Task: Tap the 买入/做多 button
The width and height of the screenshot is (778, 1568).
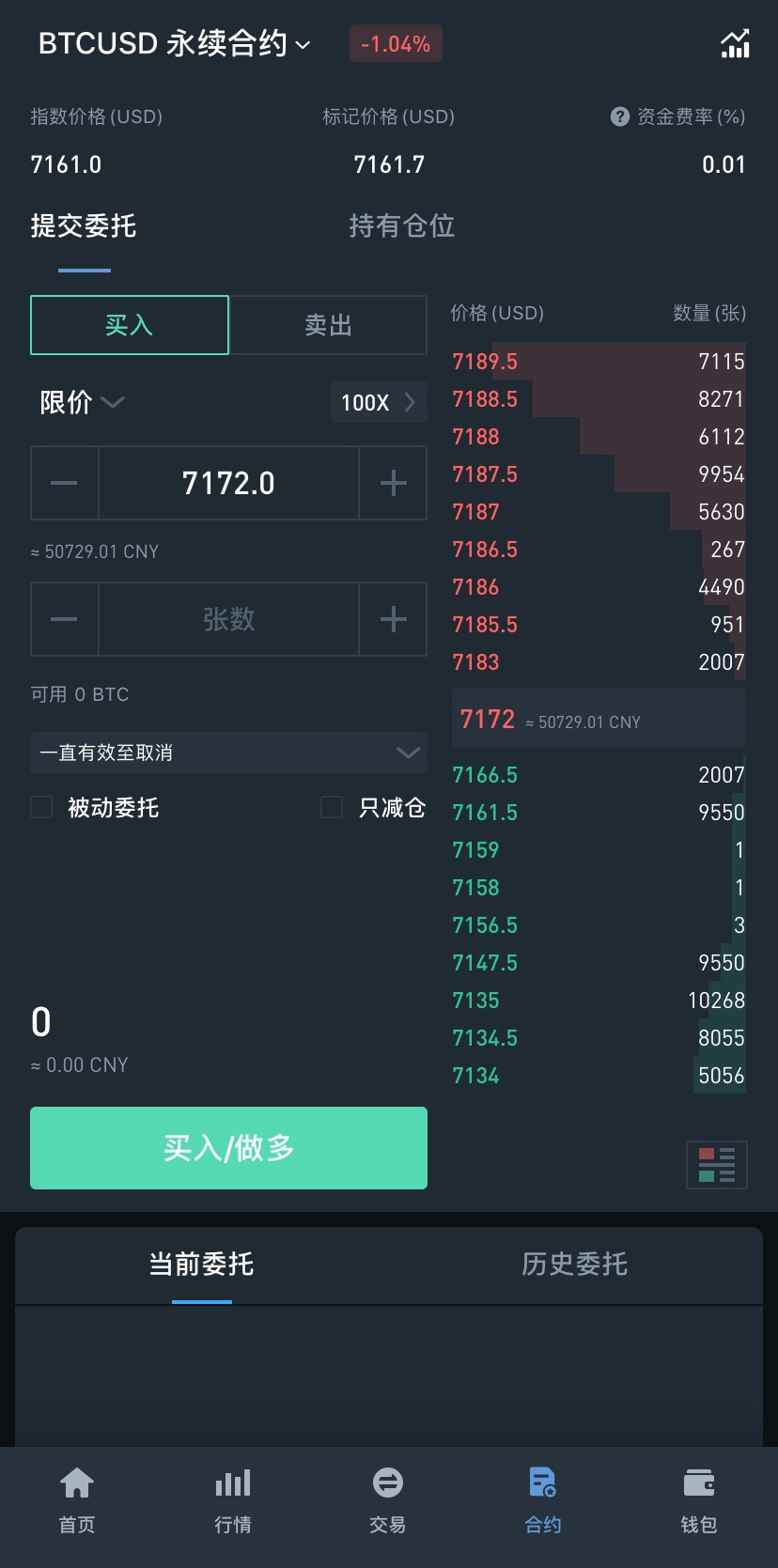Action: pyautogui.click(x=228, y=1148)
